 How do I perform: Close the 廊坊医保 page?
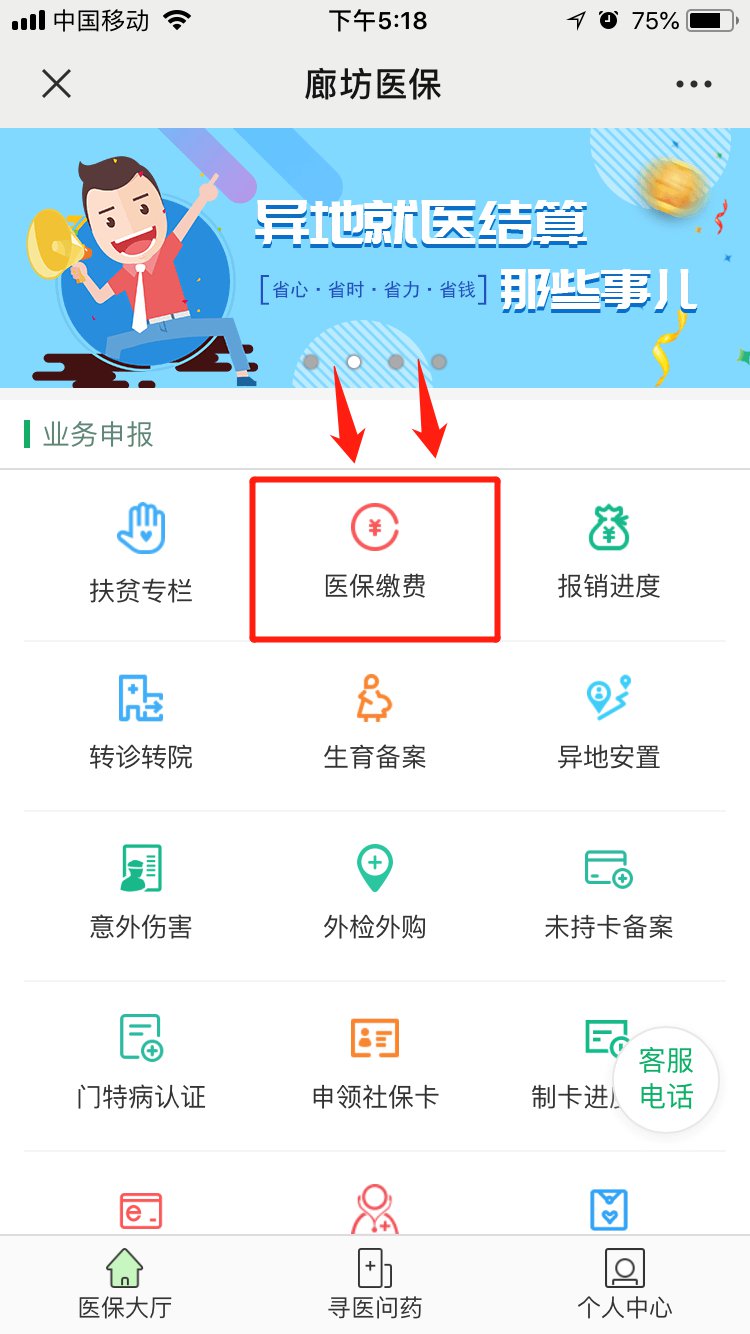click(x=57, y=85)
